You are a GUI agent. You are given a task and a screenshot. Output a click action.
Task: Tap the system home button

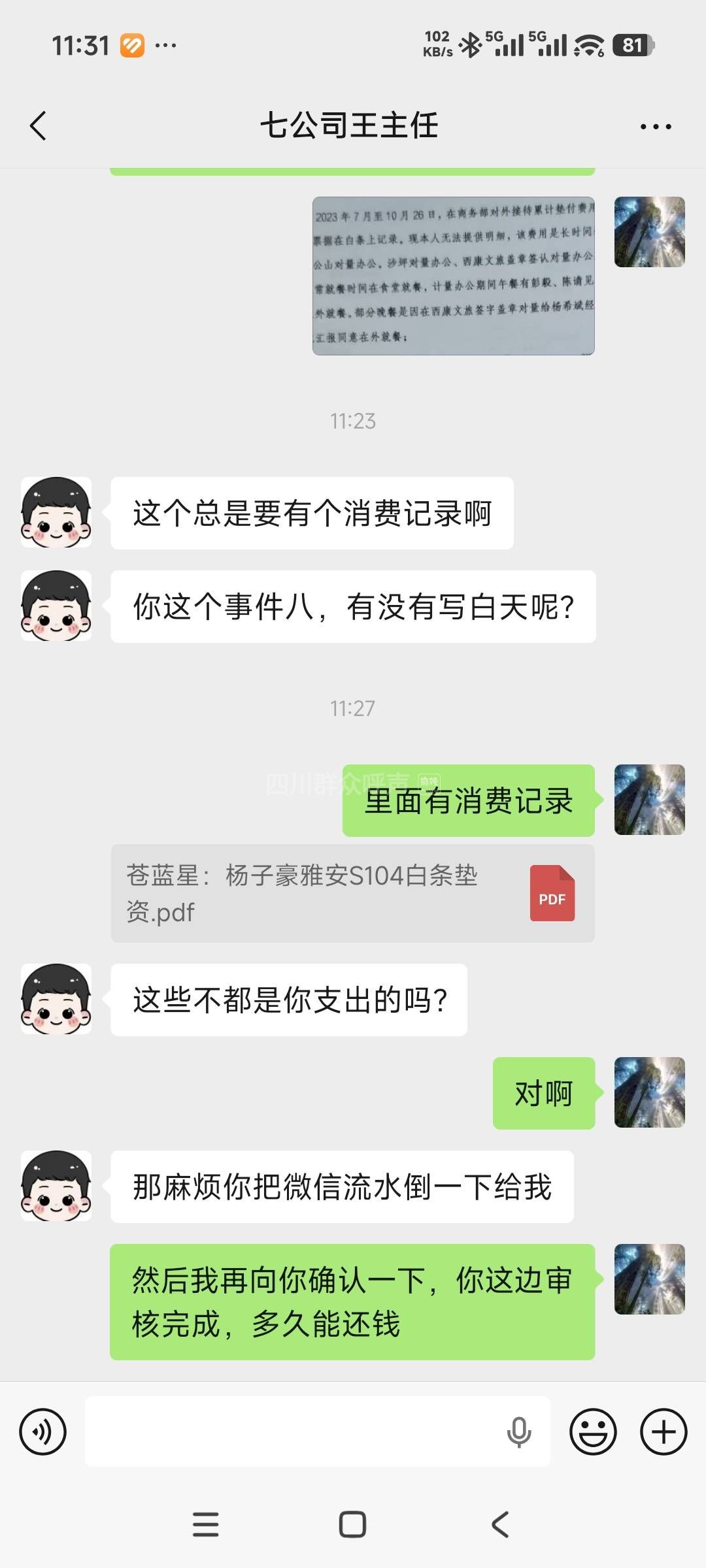pos(352,1525)
